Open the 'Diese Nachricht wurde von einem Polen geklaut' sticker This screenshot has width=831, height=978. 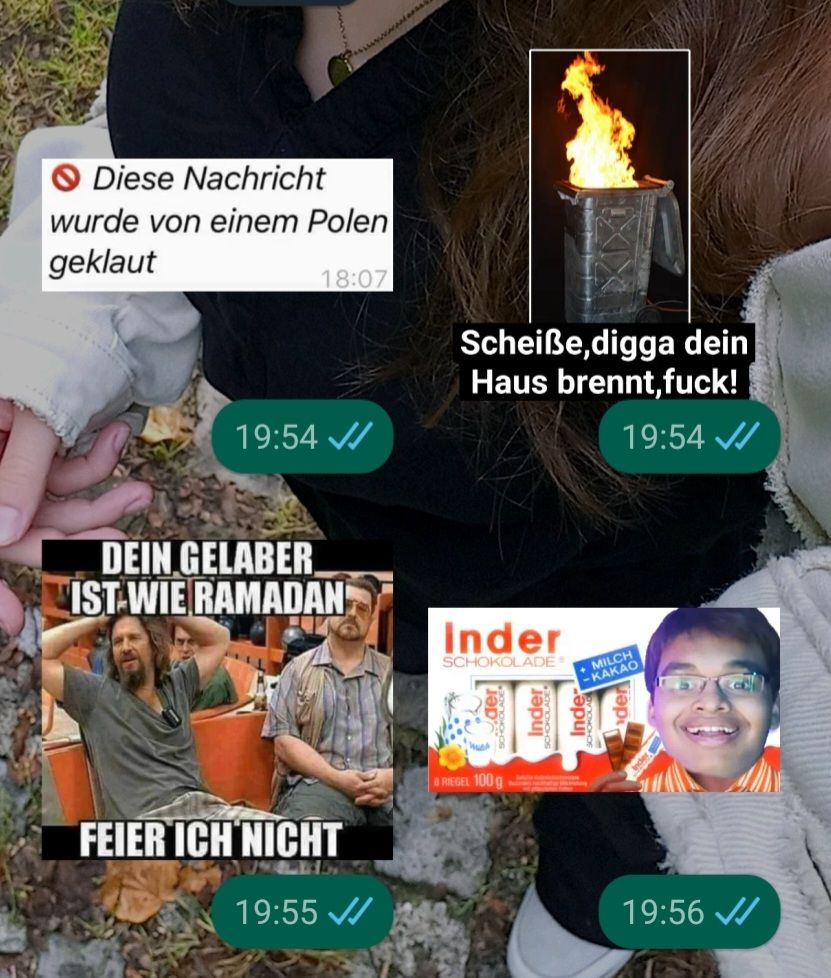click(x=217, y=224)
